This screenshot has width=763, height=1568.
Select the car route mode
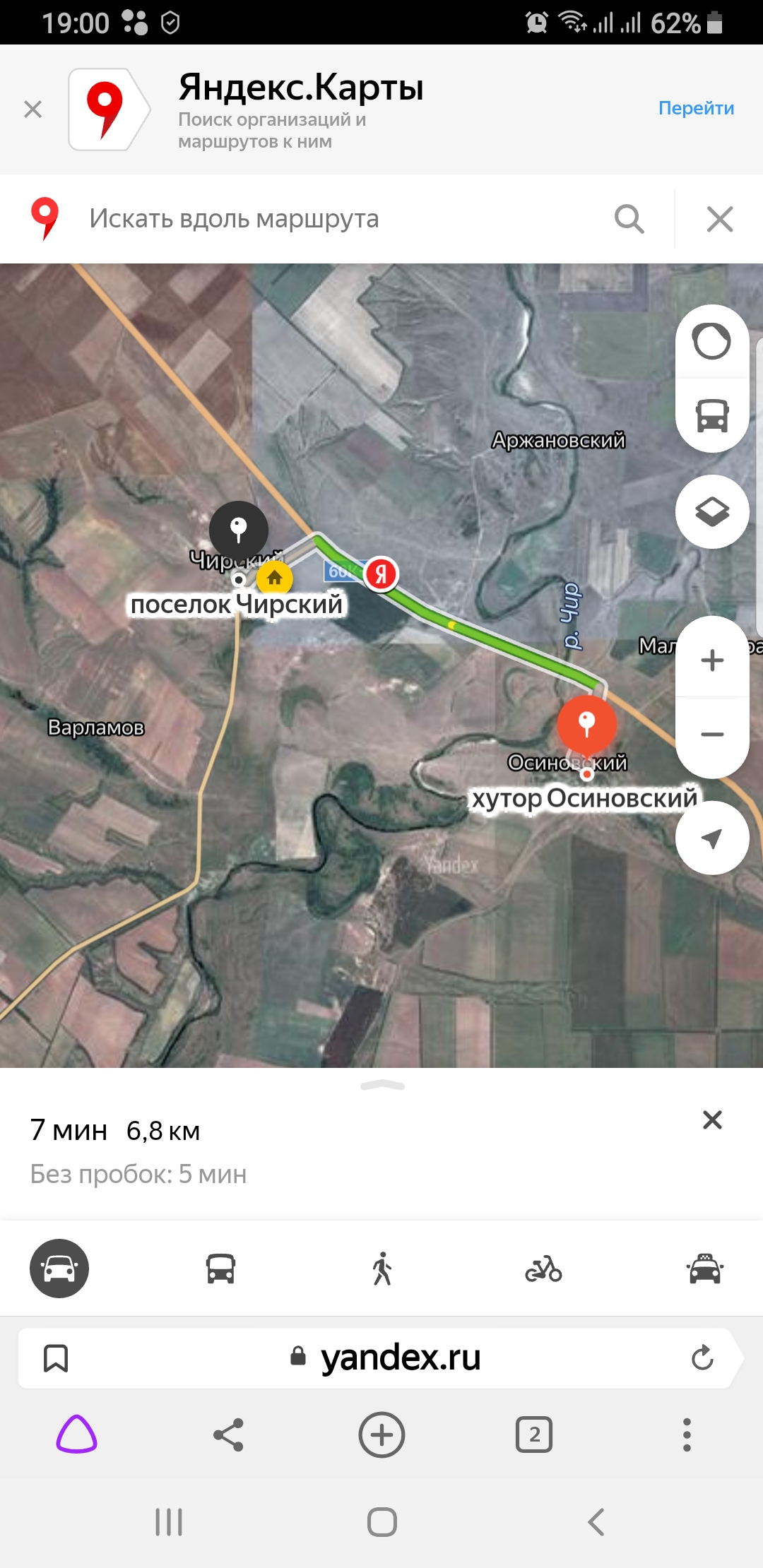click(59, 1269)
